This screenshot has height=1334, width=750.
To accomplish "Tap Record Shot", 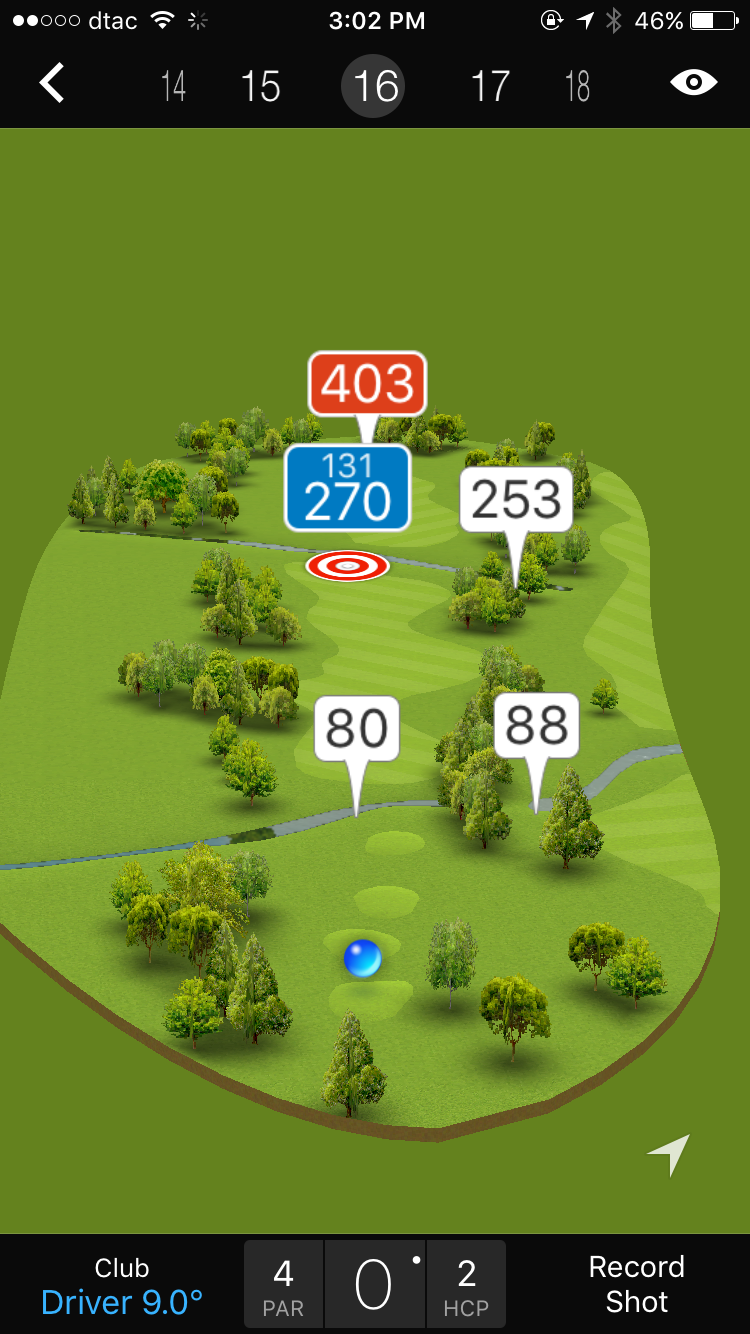I will (x=636, y=1284).
